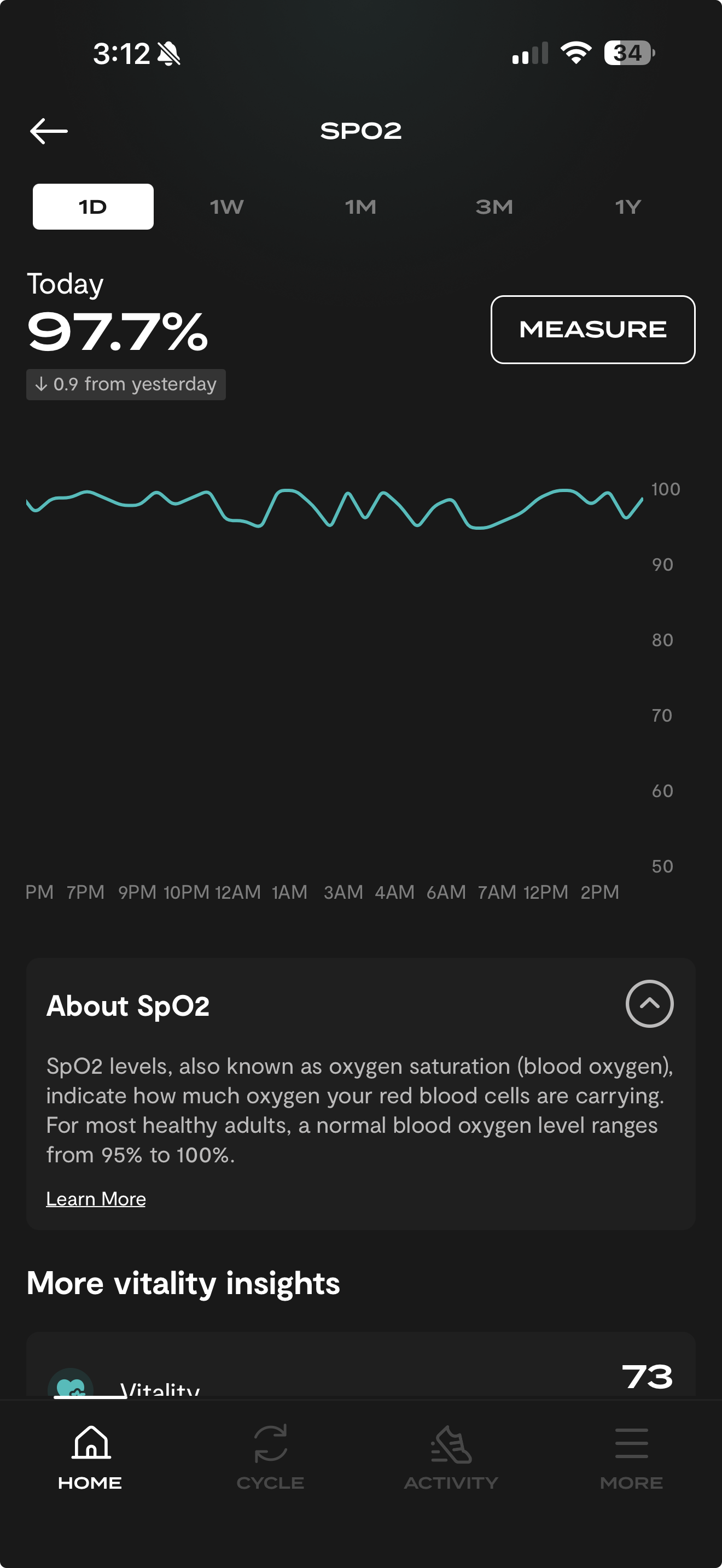The height and width of the screenshot is (1568, 722).
Task: Start a new SpO2 measurement with Measure
Action: tap(592, 329)
